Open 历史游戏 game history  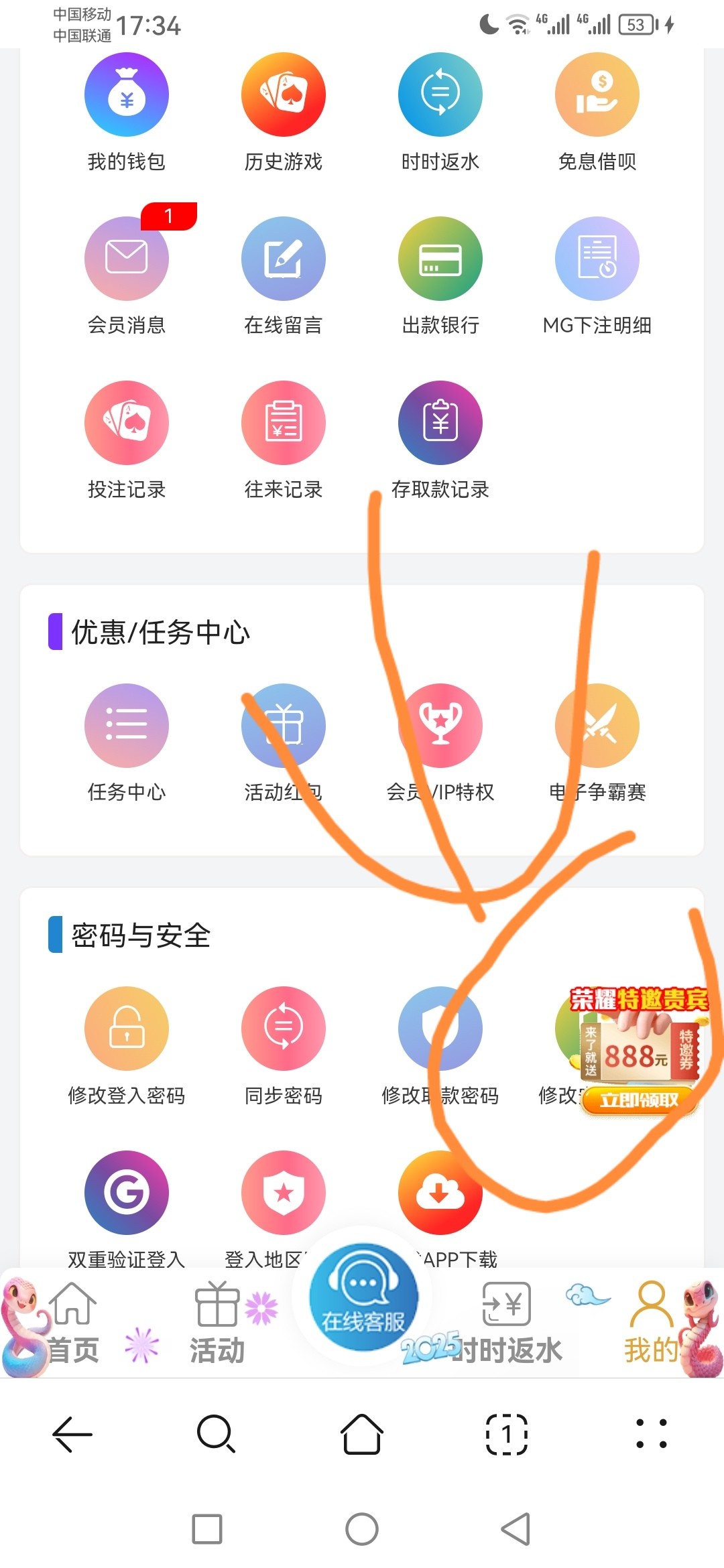point(283,95)
